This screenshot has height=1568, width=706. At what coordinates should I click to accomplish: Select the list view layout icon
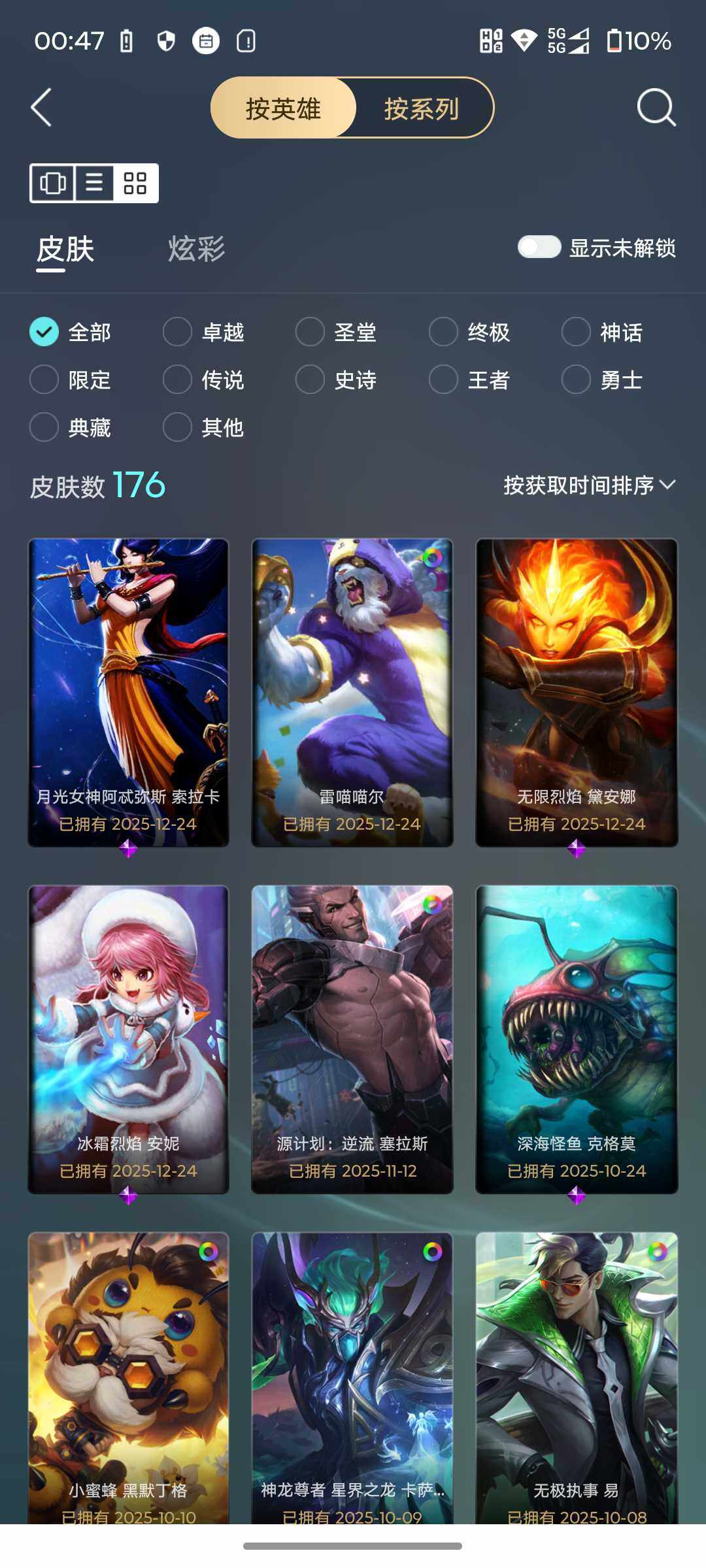pos(94,183)
